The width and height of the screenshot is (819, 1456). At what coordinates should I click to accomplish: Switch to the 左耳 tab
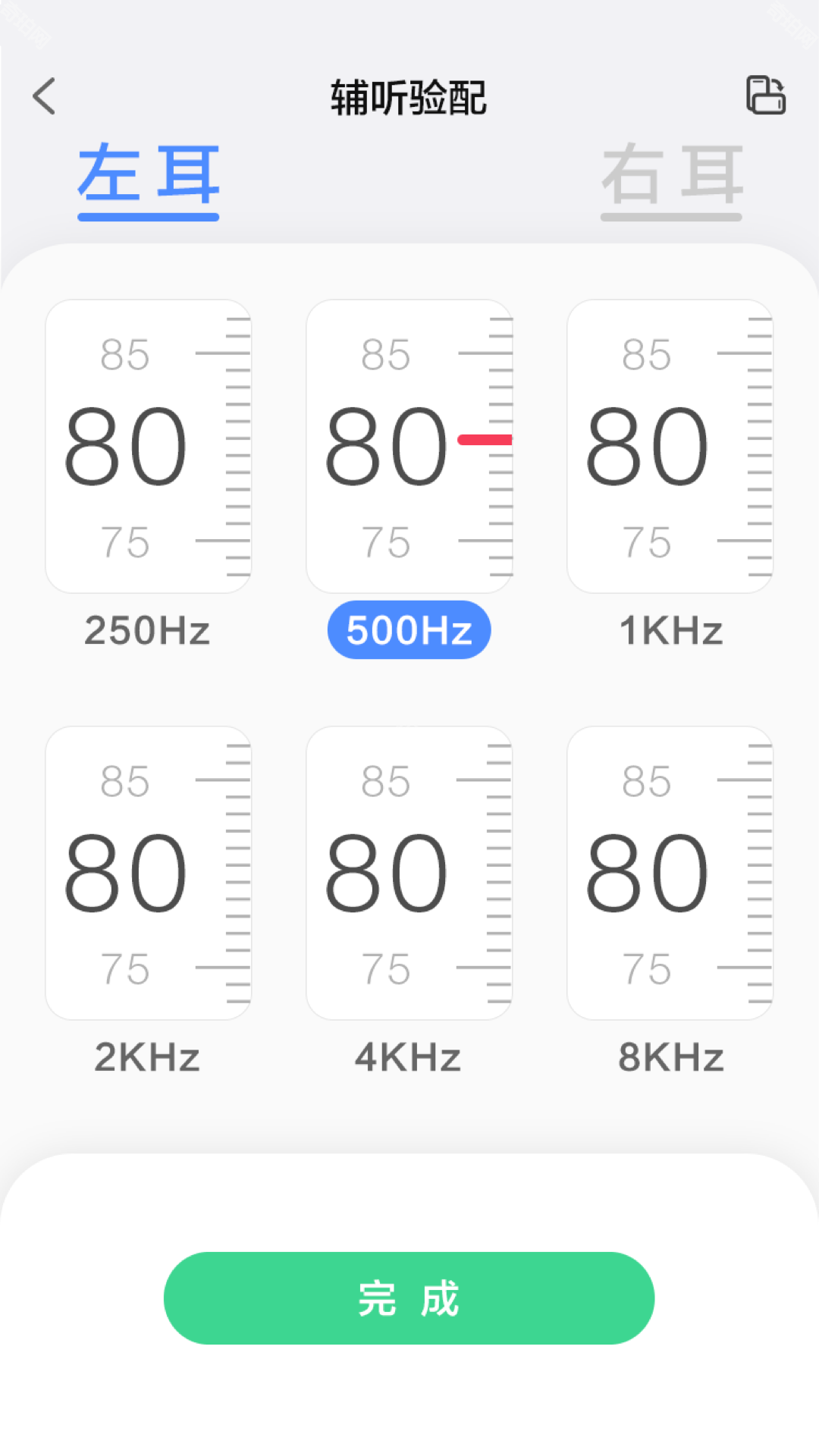[x=149, y=177]
